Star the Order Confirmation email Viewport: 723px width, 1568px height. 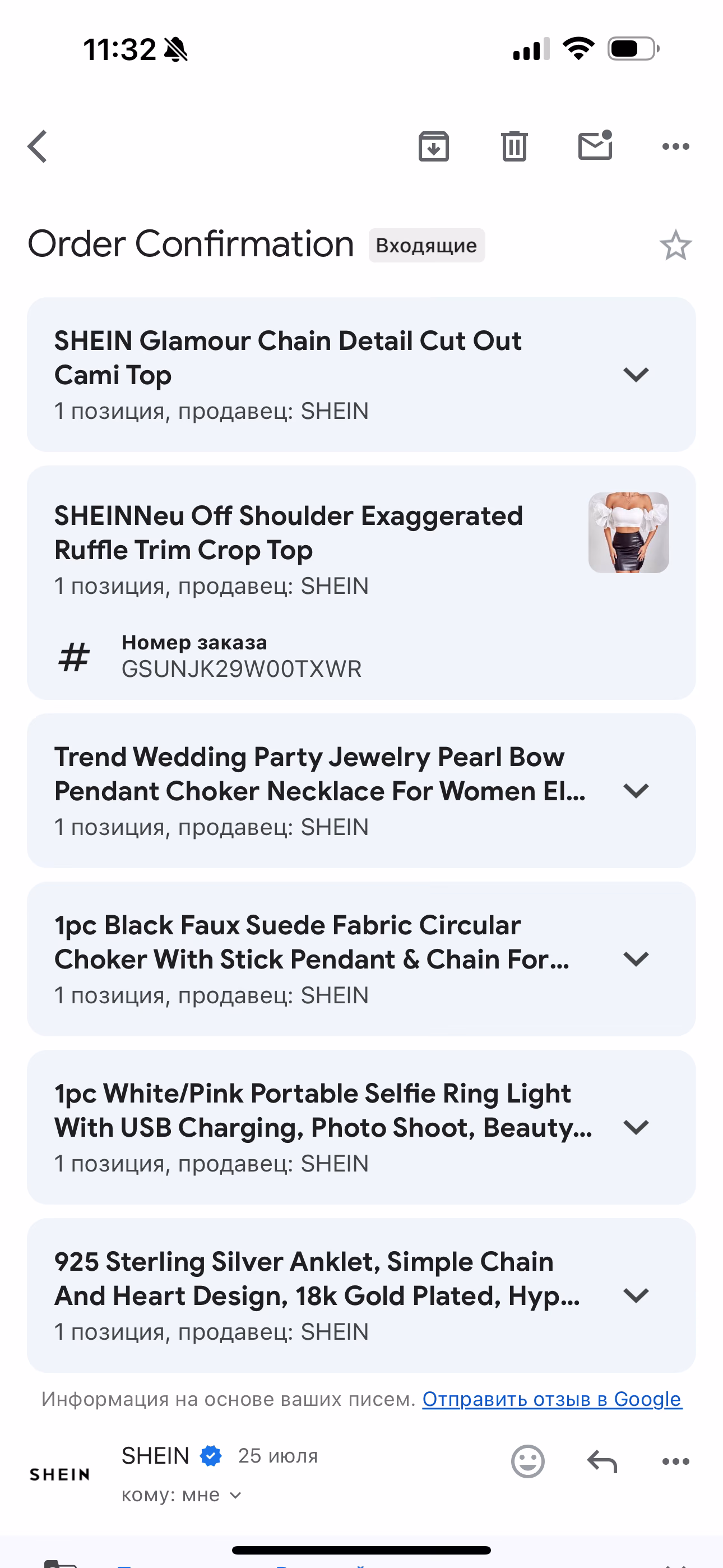(675, 245)
